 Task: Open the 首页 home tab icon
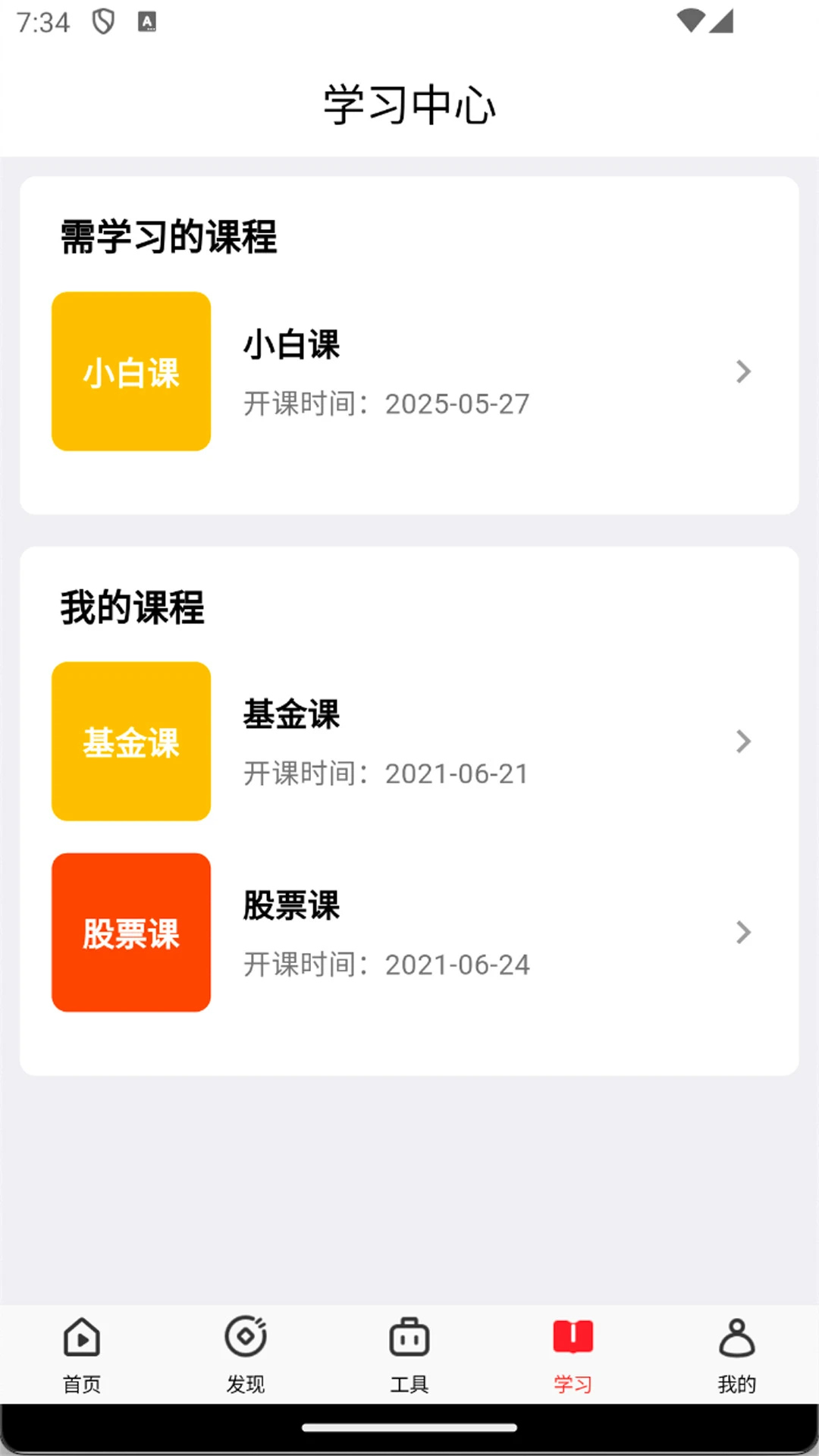point(81,1338)
